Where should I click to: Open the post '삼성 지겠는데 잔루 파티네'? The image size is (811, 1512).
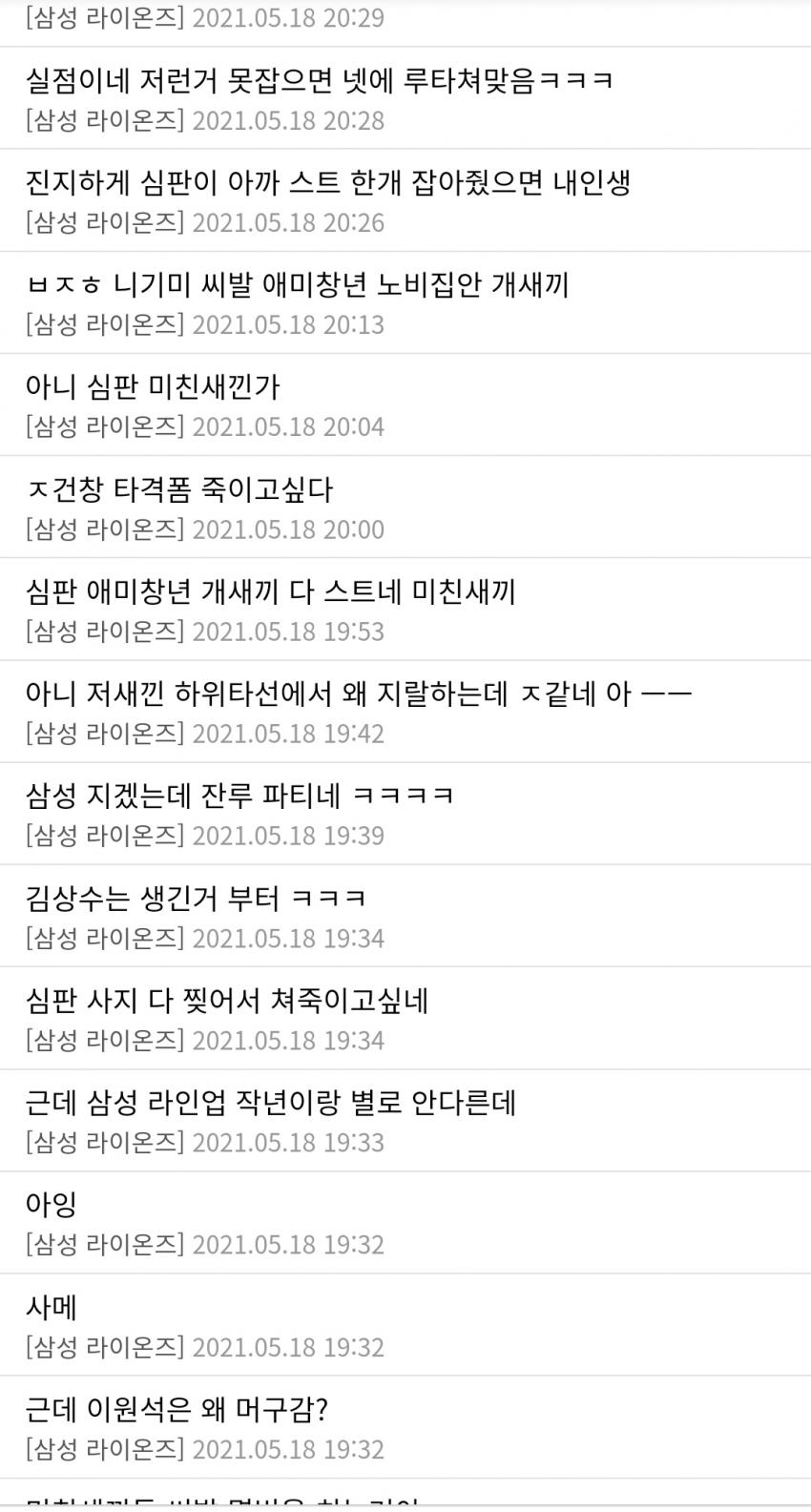coord(239,796)
